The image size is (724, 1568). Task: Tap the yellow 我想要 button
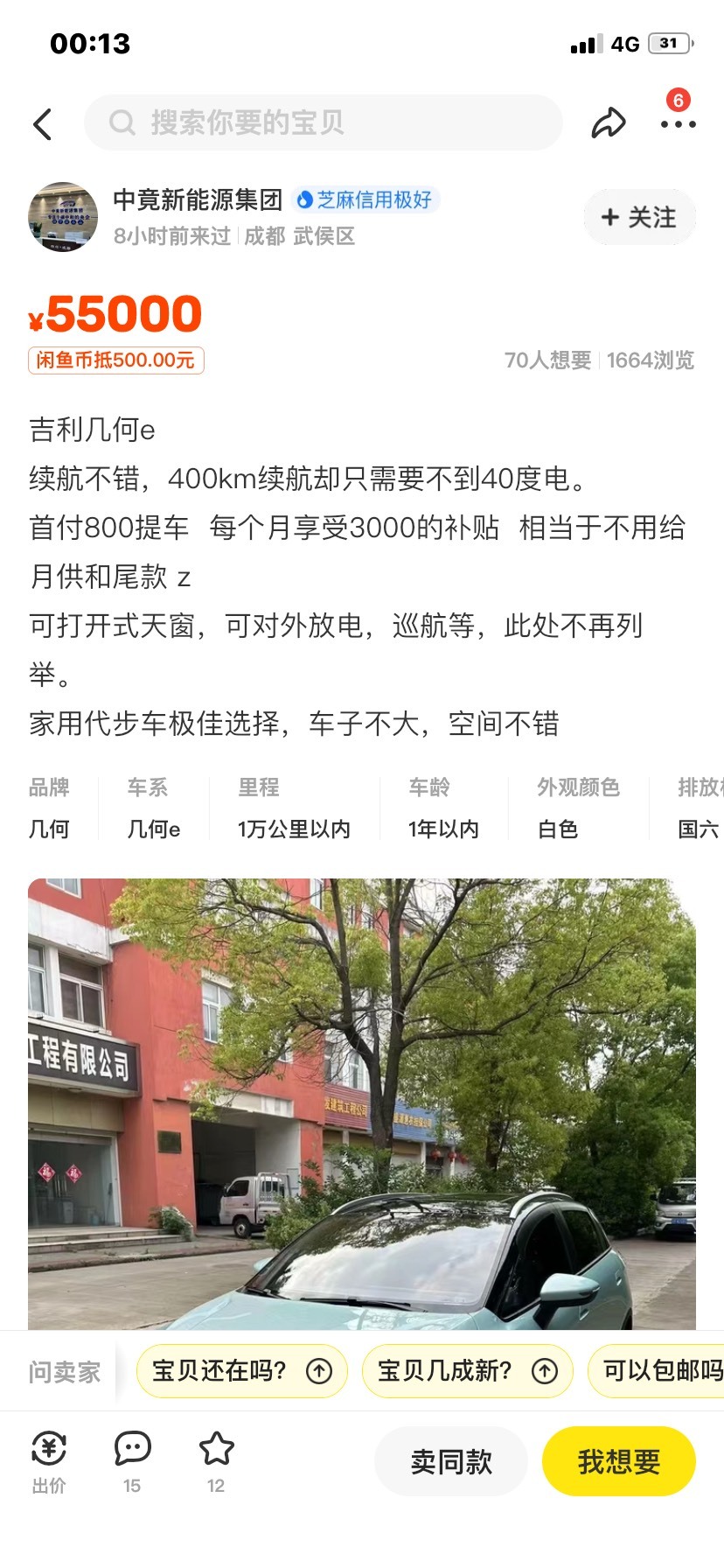(x=619, y=1461)
